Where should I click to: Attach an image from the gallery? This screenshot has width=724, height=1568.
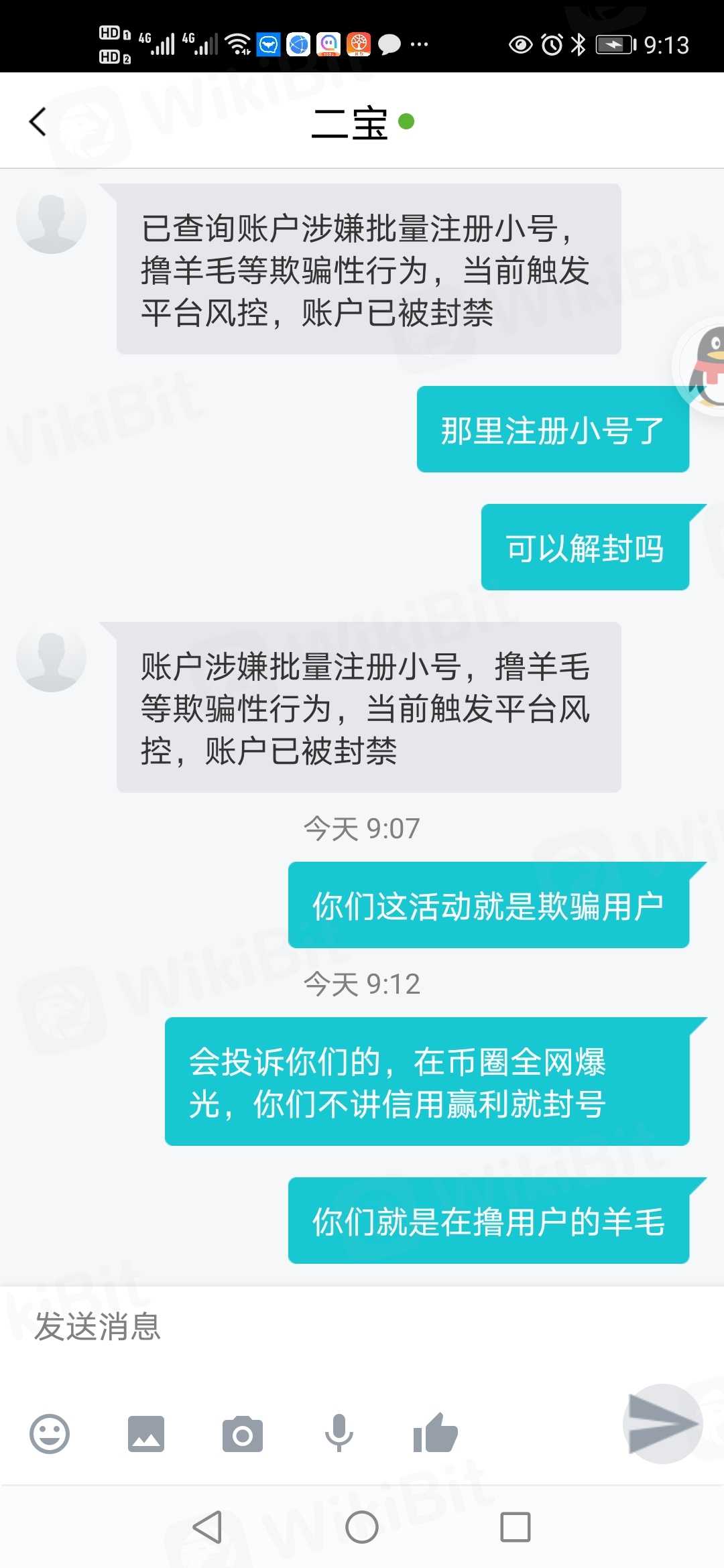146,1434
